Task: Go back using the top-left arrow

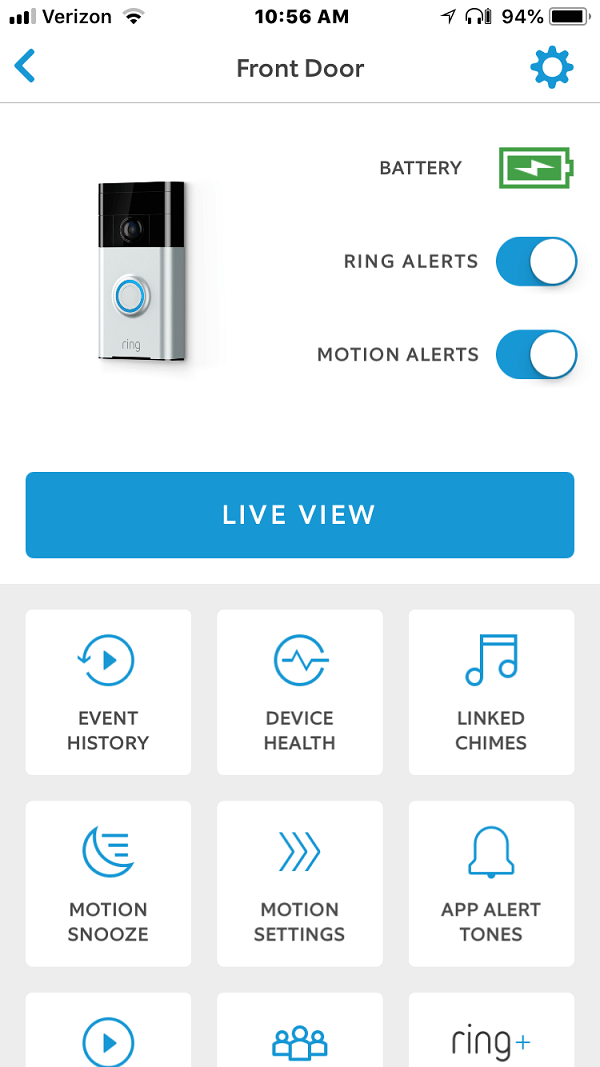Action: pos(25,68)
